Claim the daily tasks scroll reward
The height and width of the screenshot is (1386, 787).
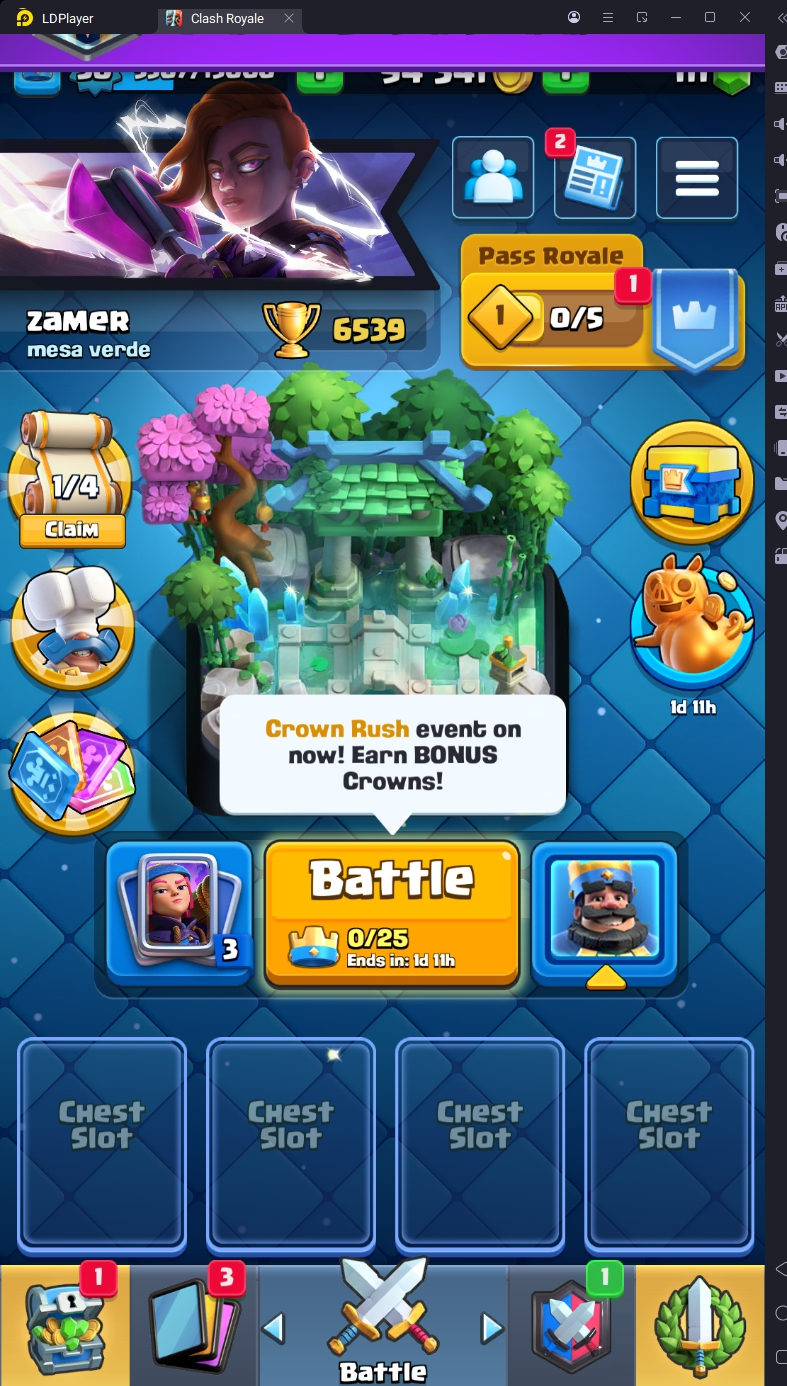[x=72, y=529]
